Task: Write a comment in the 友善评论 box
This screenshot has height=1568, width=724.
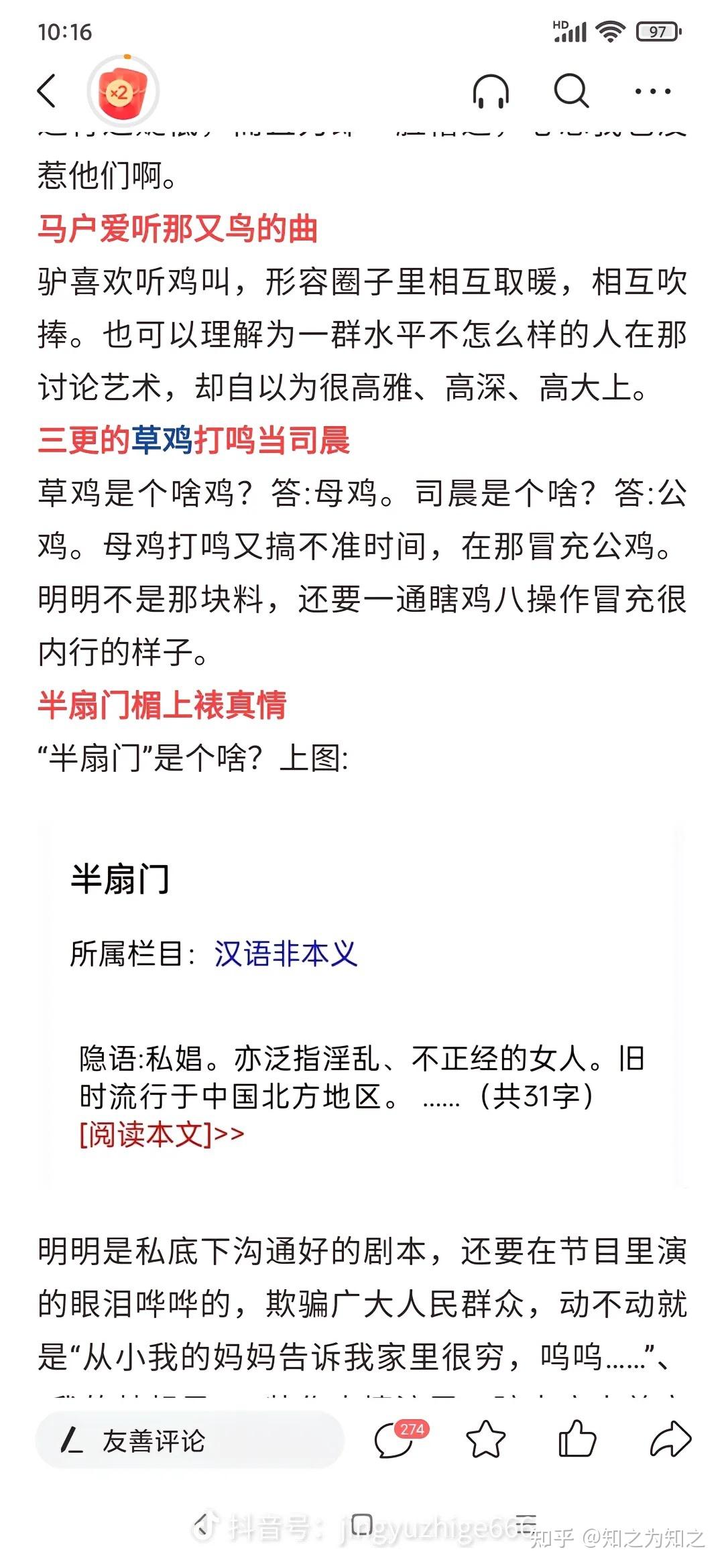Action: 190,1440
